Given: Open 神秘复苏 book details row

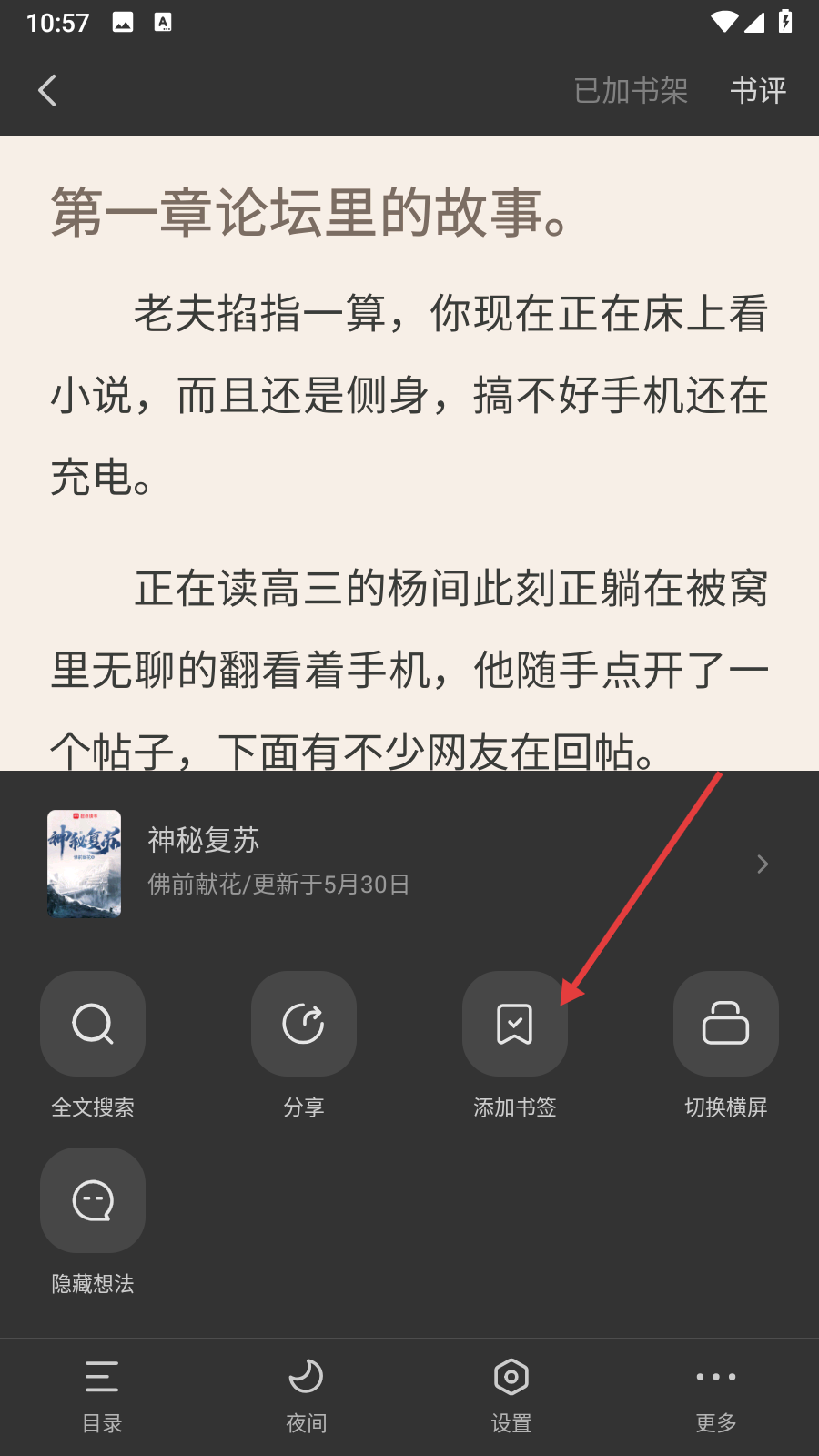Looking at the screenshot, I should coord(409,864).
